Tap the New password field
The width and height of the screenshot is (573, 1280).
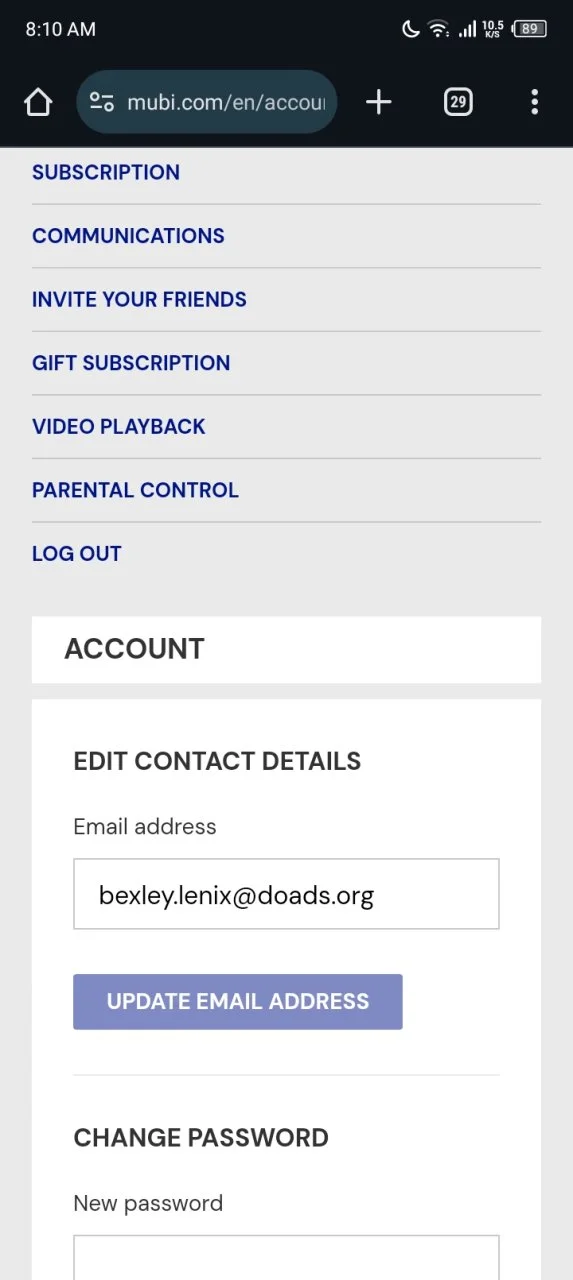click(286, 1257)
